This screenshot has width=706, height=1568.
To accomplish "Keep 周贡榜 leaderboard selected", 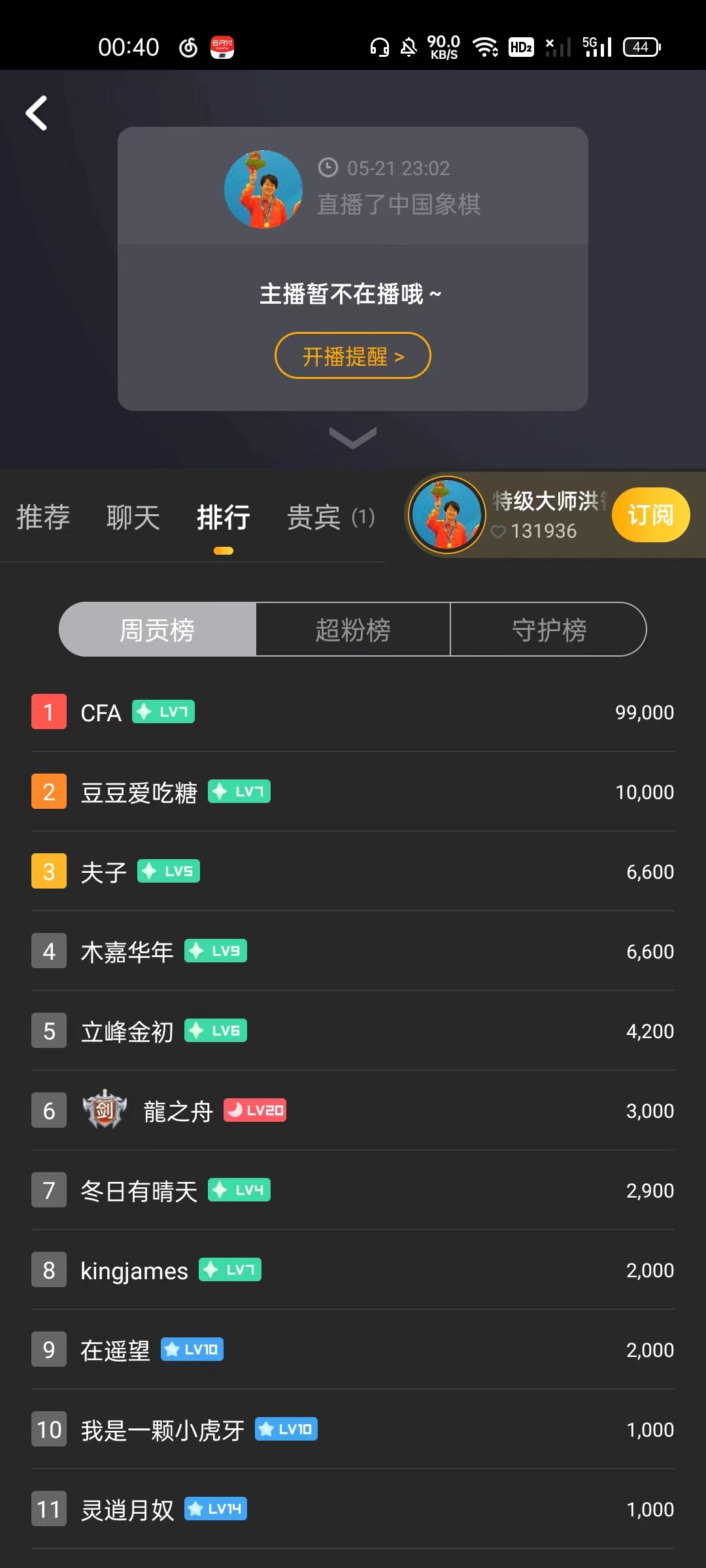I will click(157, 629).
